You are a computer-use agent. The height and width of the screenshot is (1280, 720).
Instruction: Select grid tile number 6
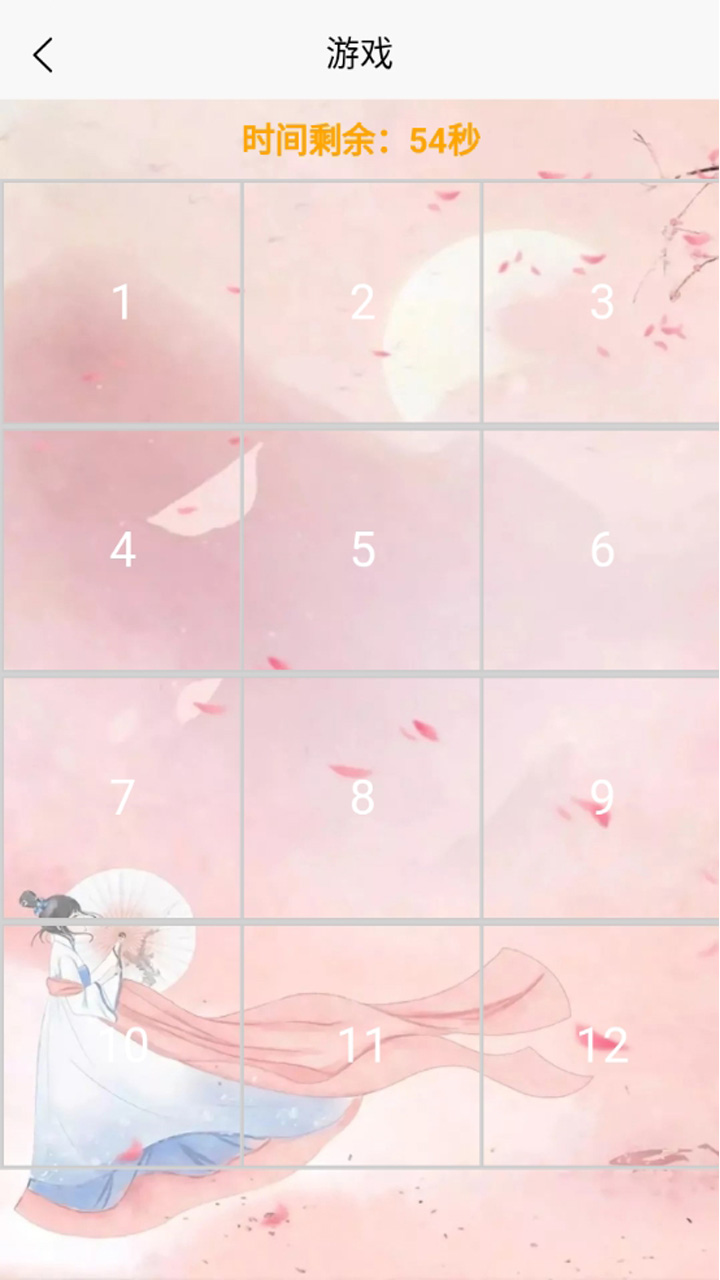coord(601,549)
